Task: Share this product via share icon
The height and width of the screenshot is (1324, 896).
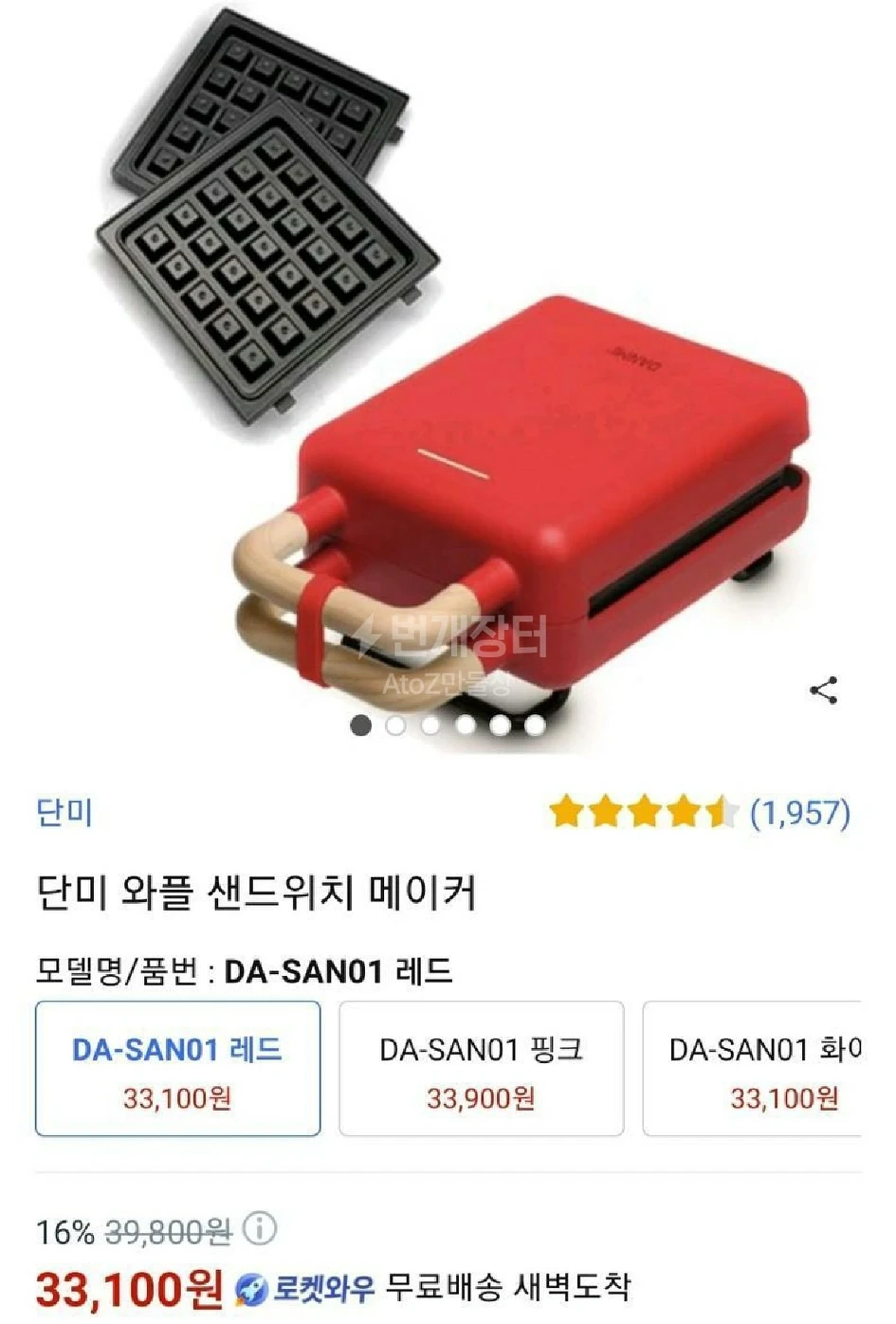Action: click(823, 690)
